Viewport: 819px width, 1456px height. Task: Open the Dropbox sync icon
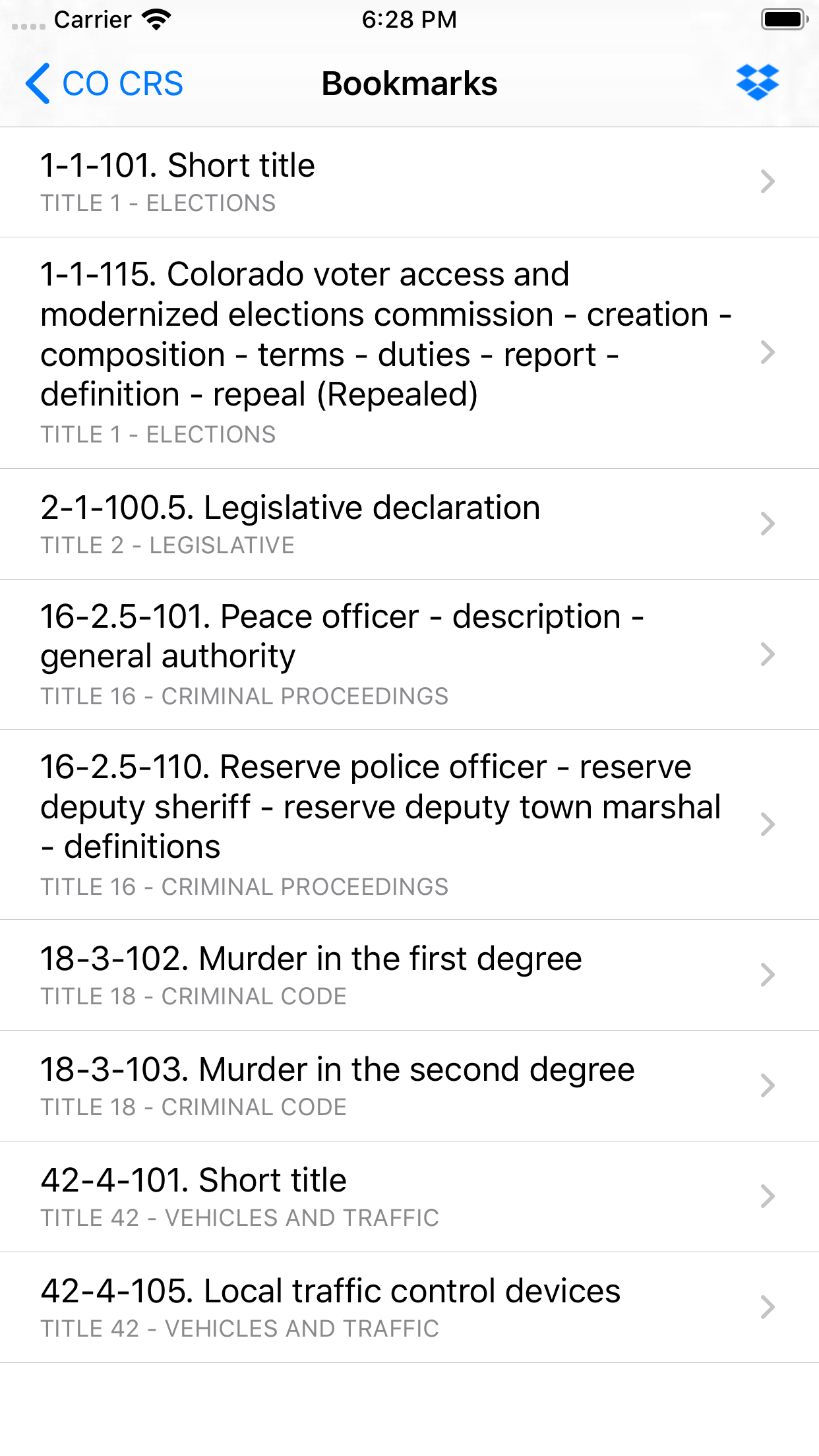pyautogui.click(x=757, y=83)
